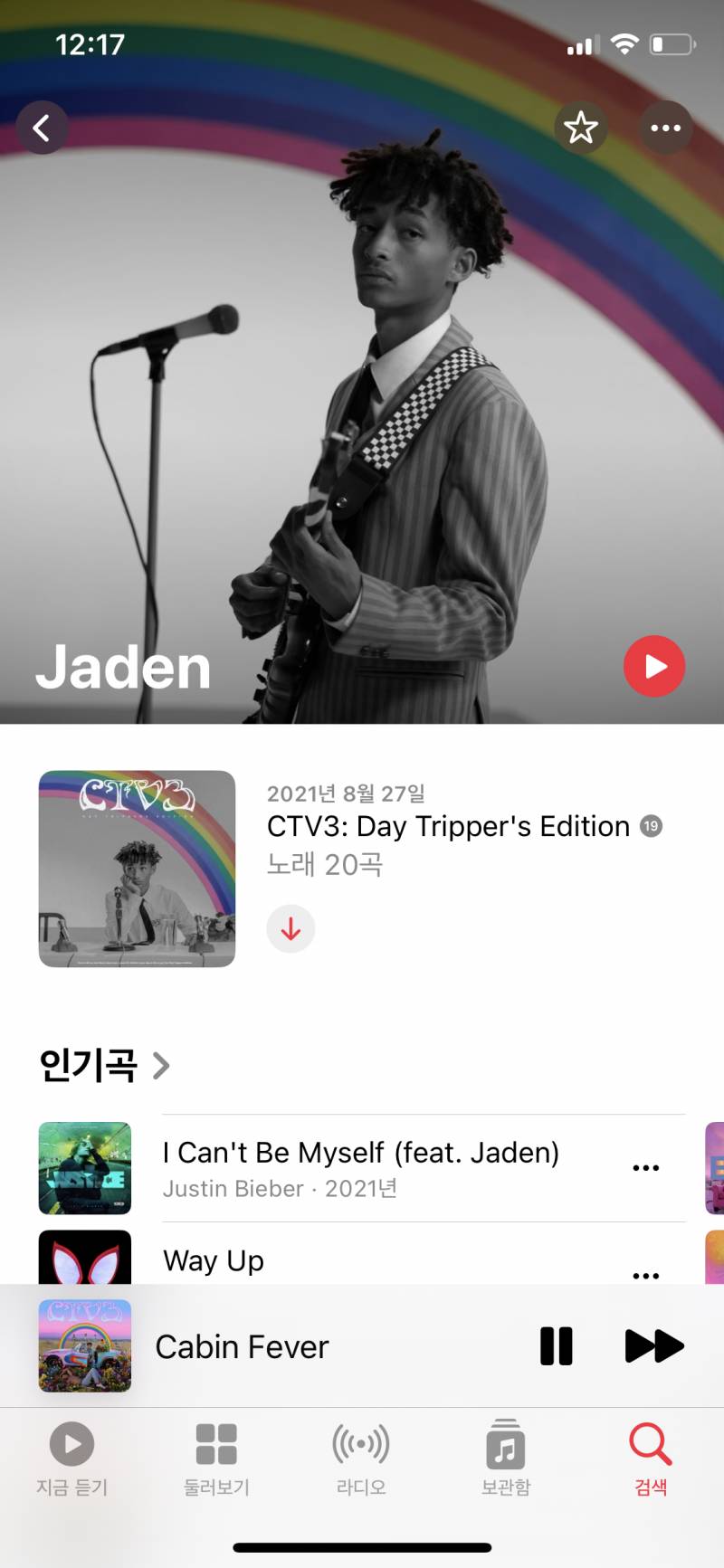Open more options for I Can't Be Myself
The width and height of the screenshot is (724, 1568).
coord(645,1167)
